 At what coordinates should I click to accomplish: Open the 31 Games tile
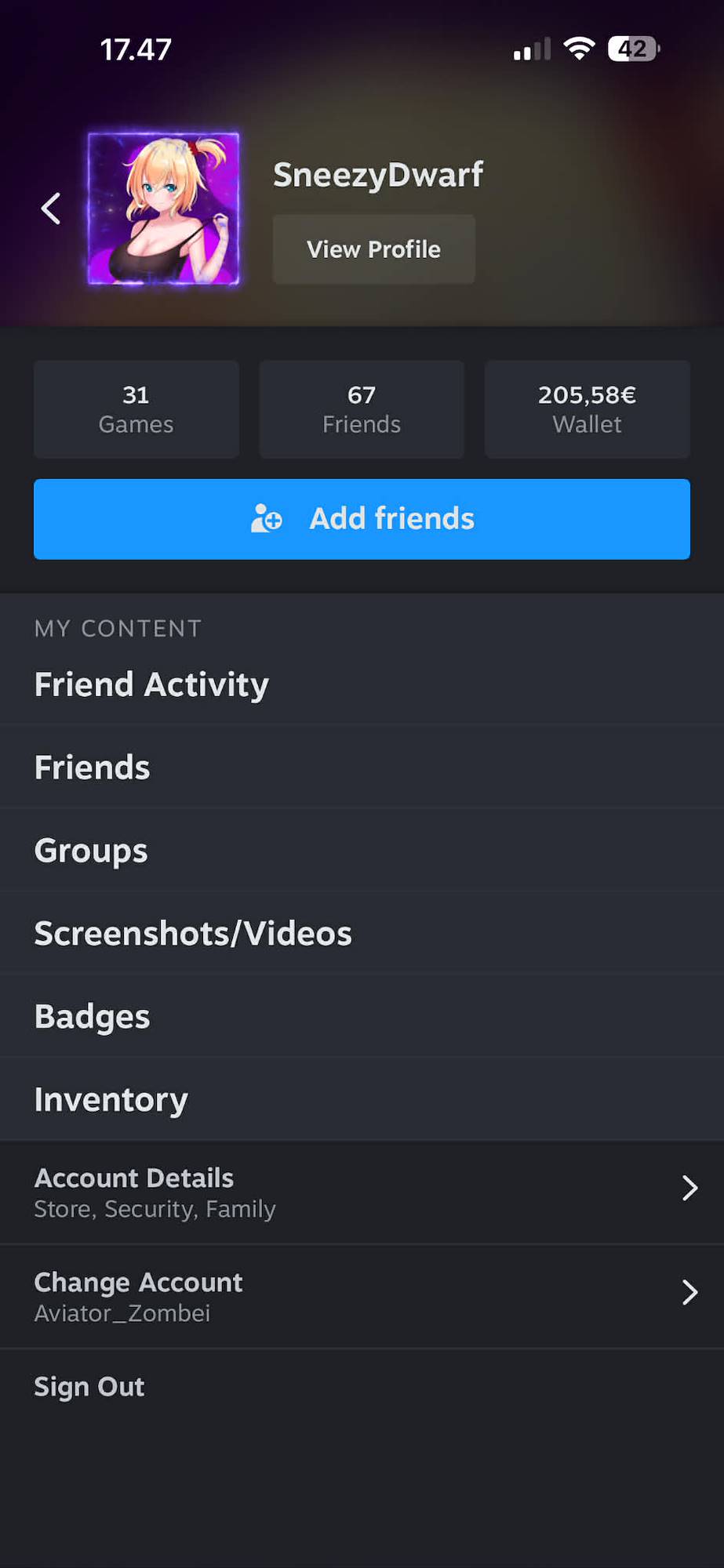click(x=136, y=409)
